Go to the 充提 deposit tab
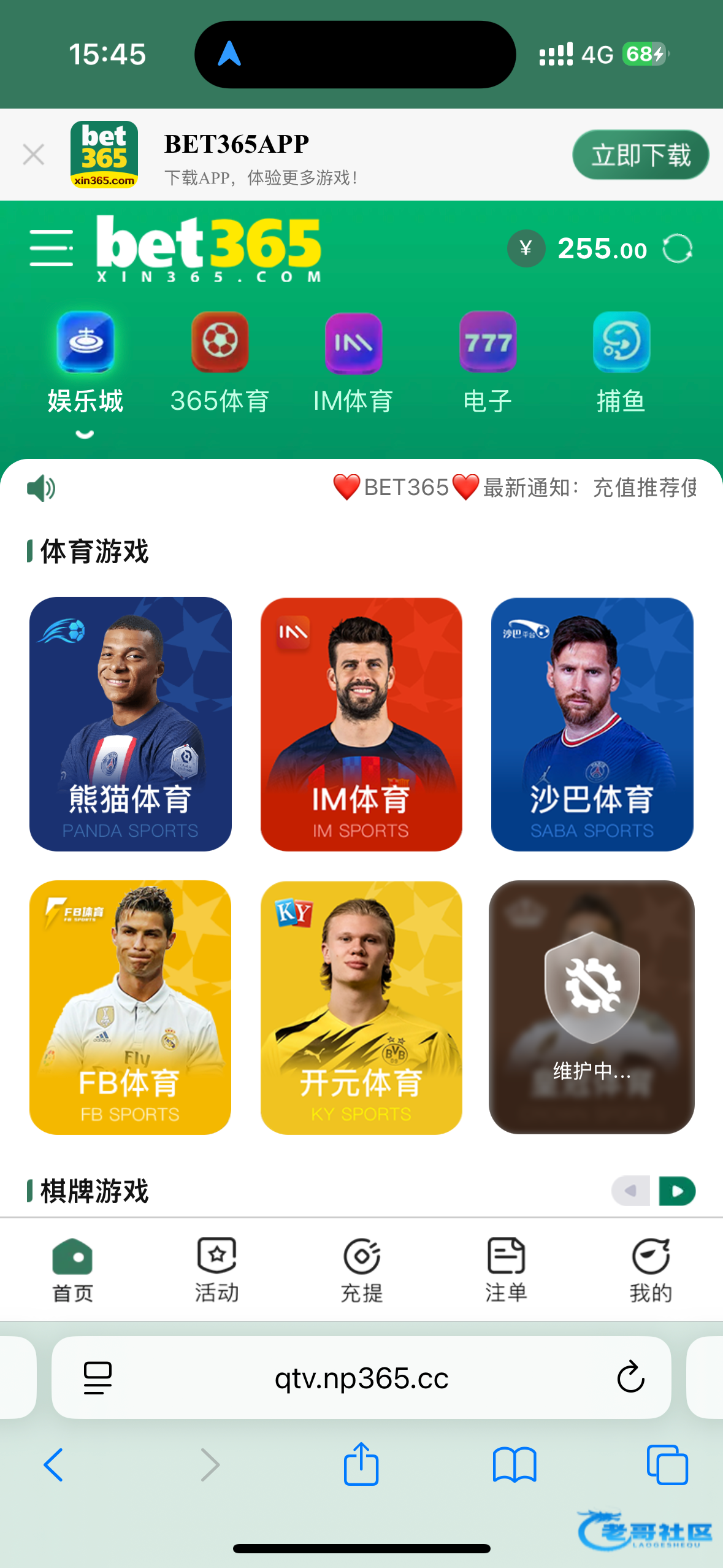Screen dimensions: 723x1568 tap(361, 1269)
